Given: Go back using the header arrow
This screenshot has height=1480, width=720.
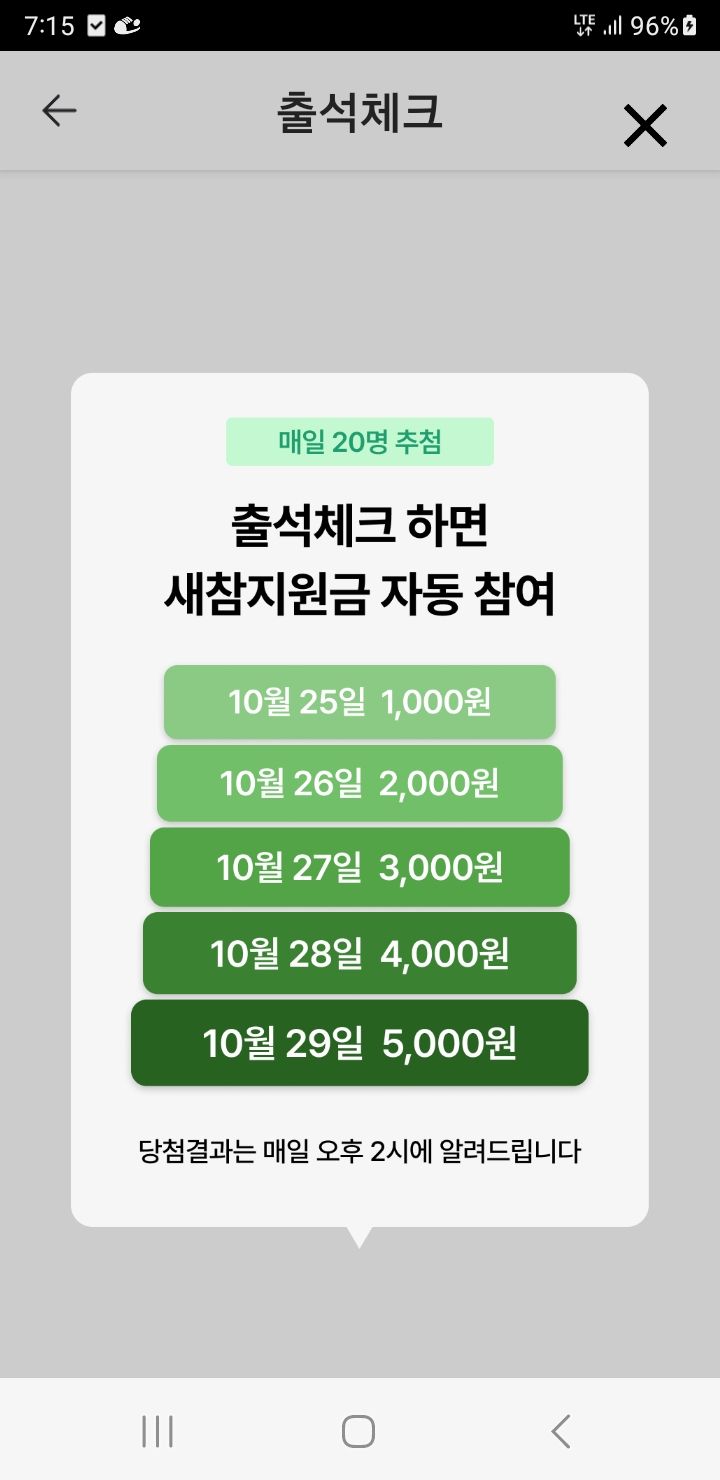Looking at the screenshot, I should click(59, 111).
